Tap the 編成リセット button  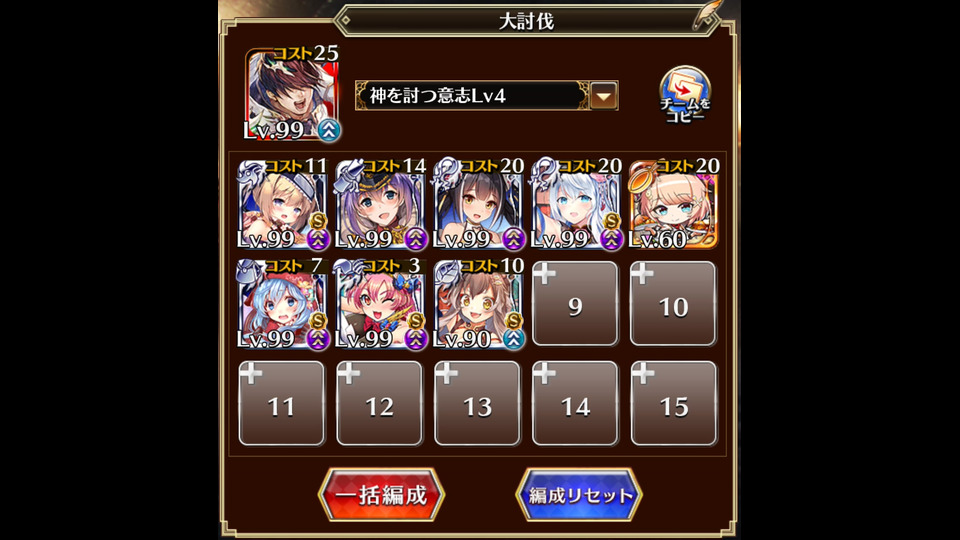[x=579, y=495]
